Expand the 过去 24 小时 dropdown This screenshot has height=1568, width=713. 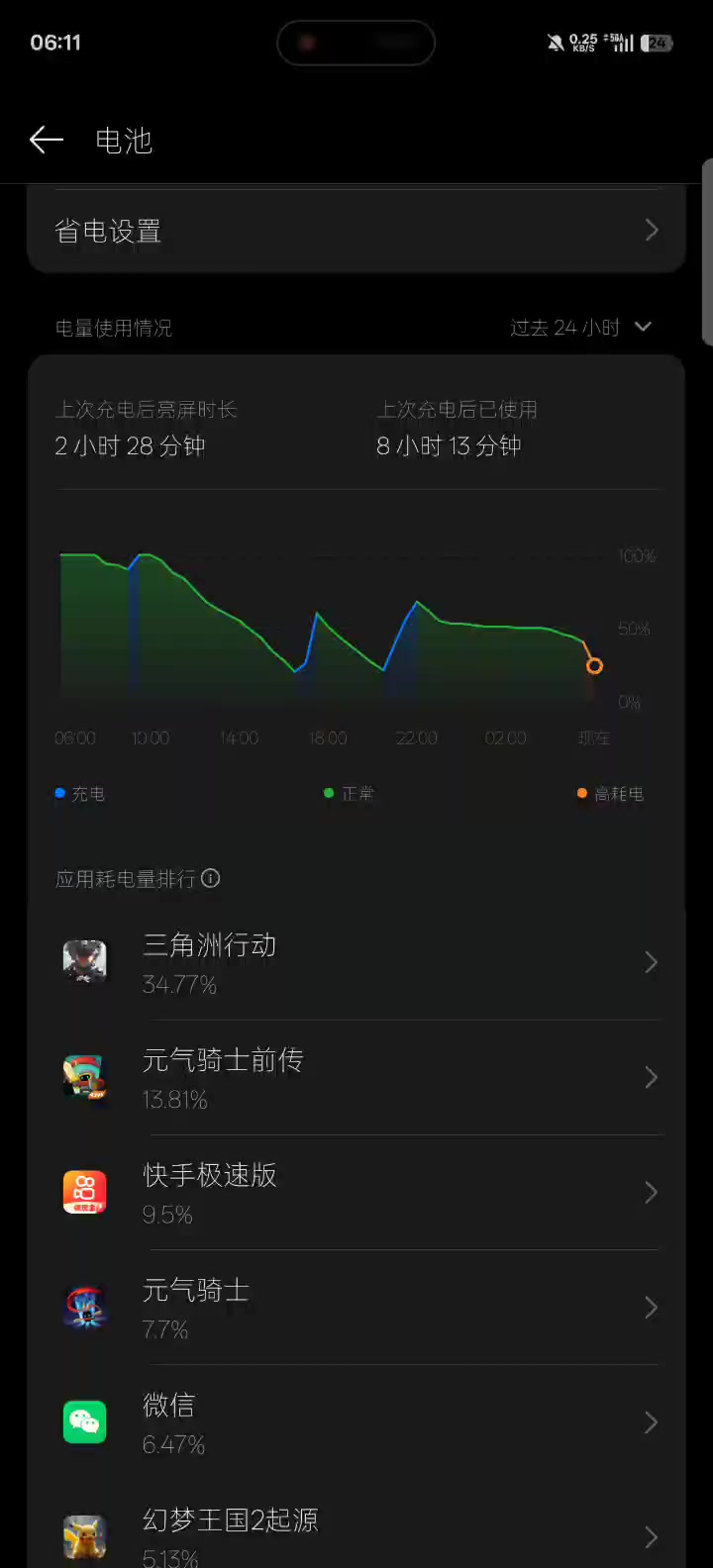pos(581,328)
